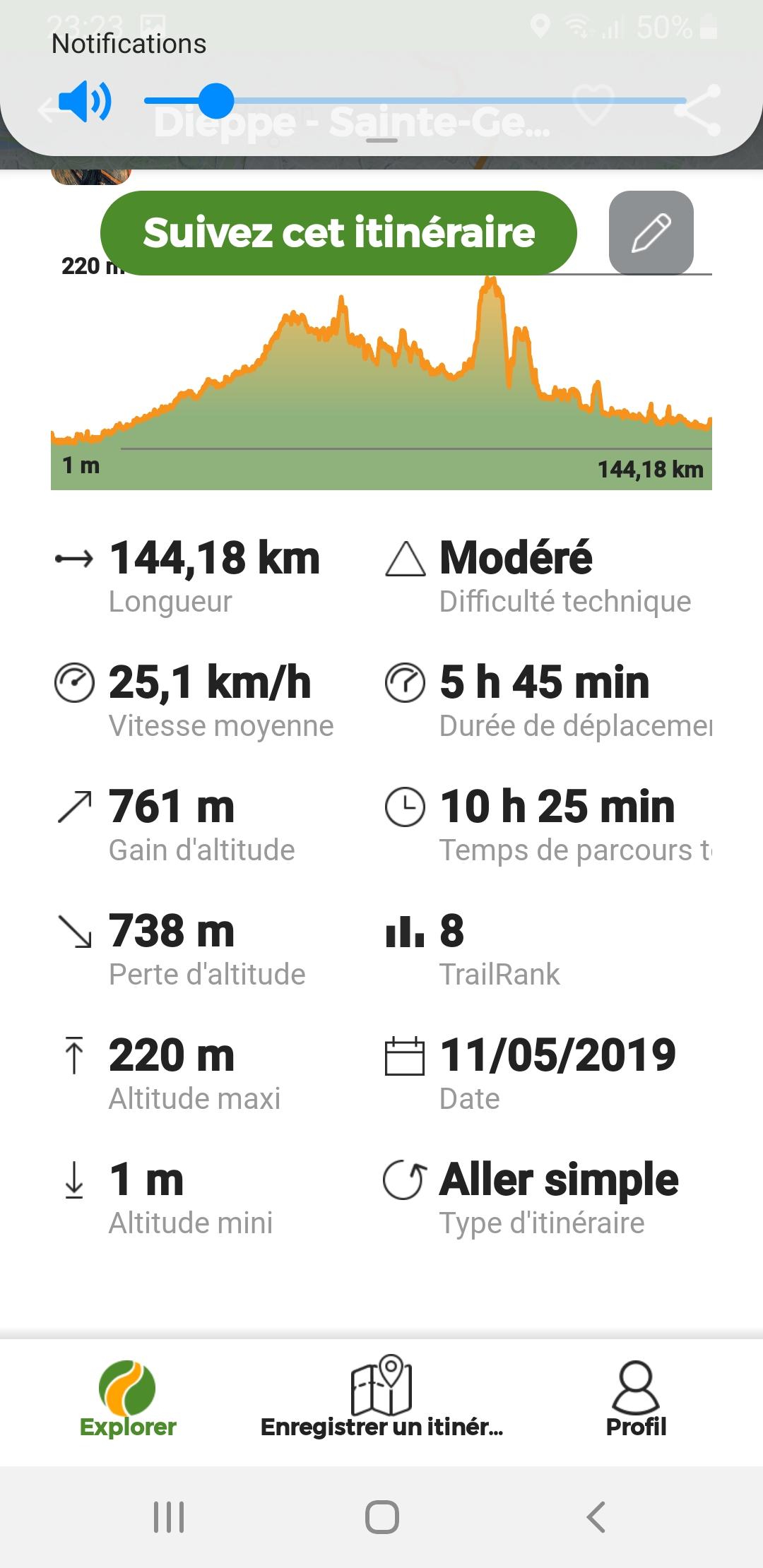Expand the volume panel handle
This screenshot has width=763, height=1568.
[381, 141]
